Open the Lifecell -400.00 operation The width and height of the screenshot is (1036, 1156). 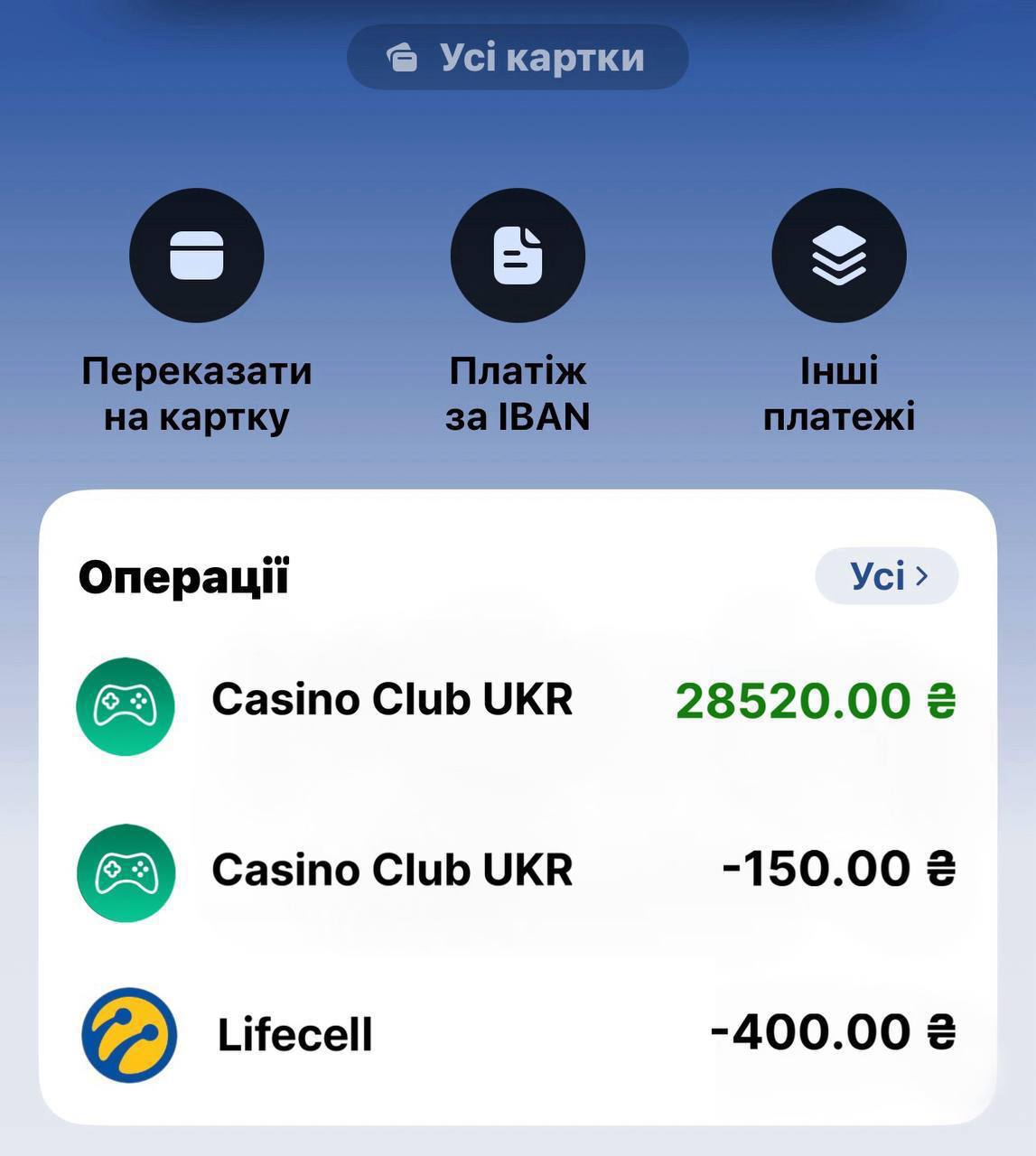pyautogui.click(x=517, y=1034)
